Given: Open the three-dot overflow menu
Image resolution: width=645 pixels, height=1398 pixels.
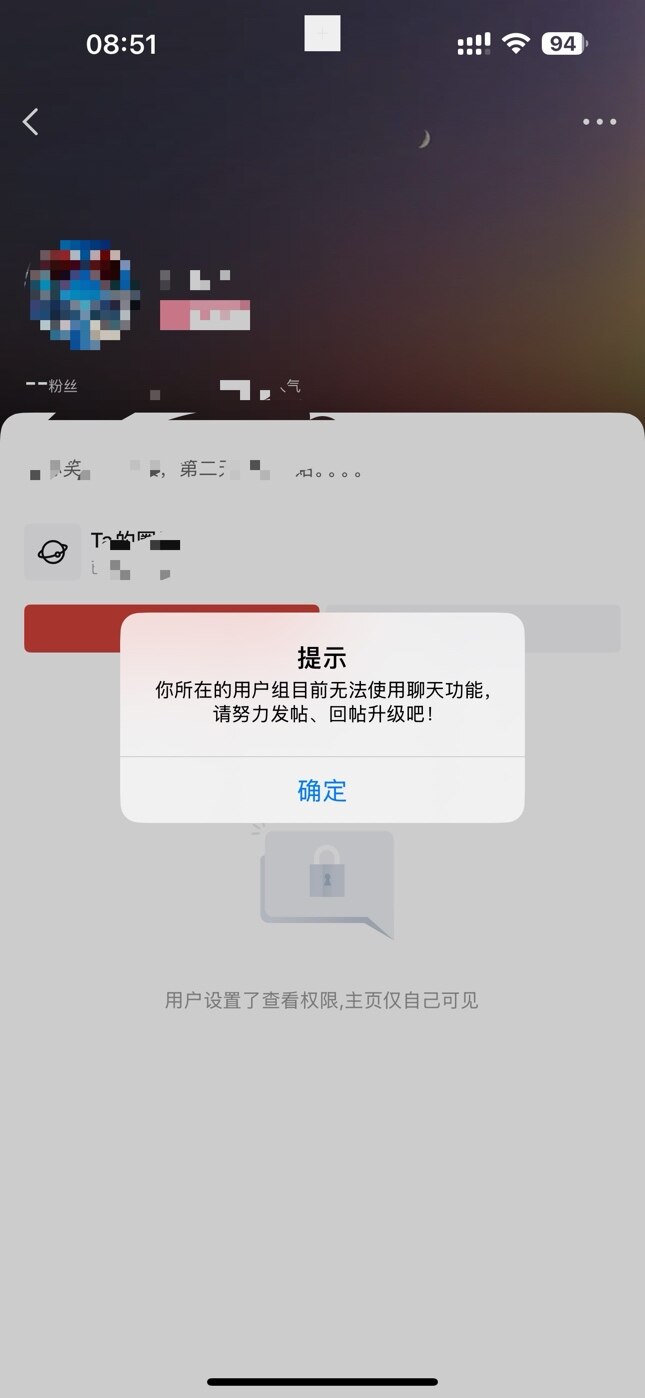Looking at the screenshot, I should [x=599, y=122].
